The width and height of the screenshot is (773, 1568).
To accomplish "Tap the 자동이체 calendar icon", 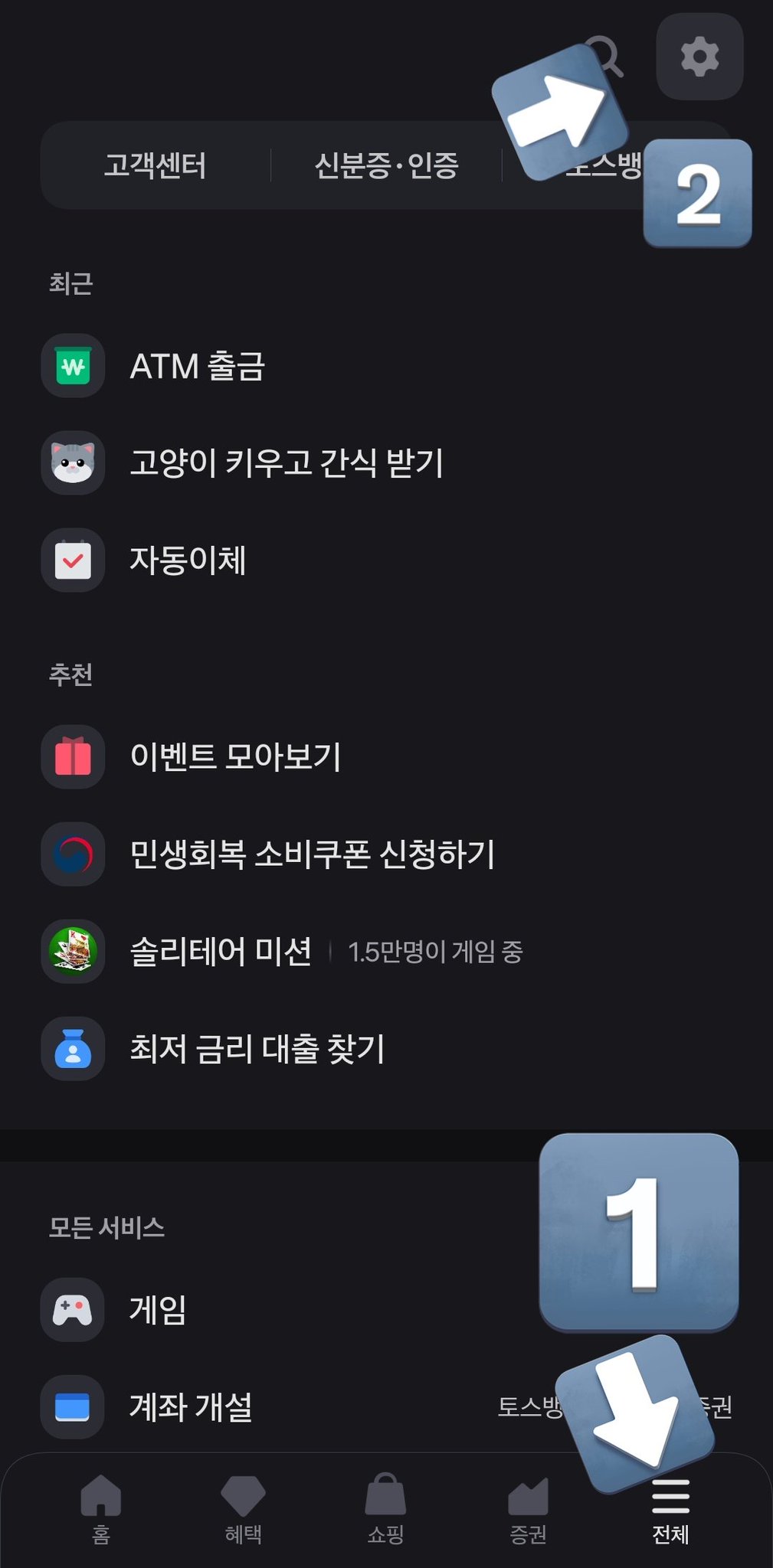I will pos(73,560).
